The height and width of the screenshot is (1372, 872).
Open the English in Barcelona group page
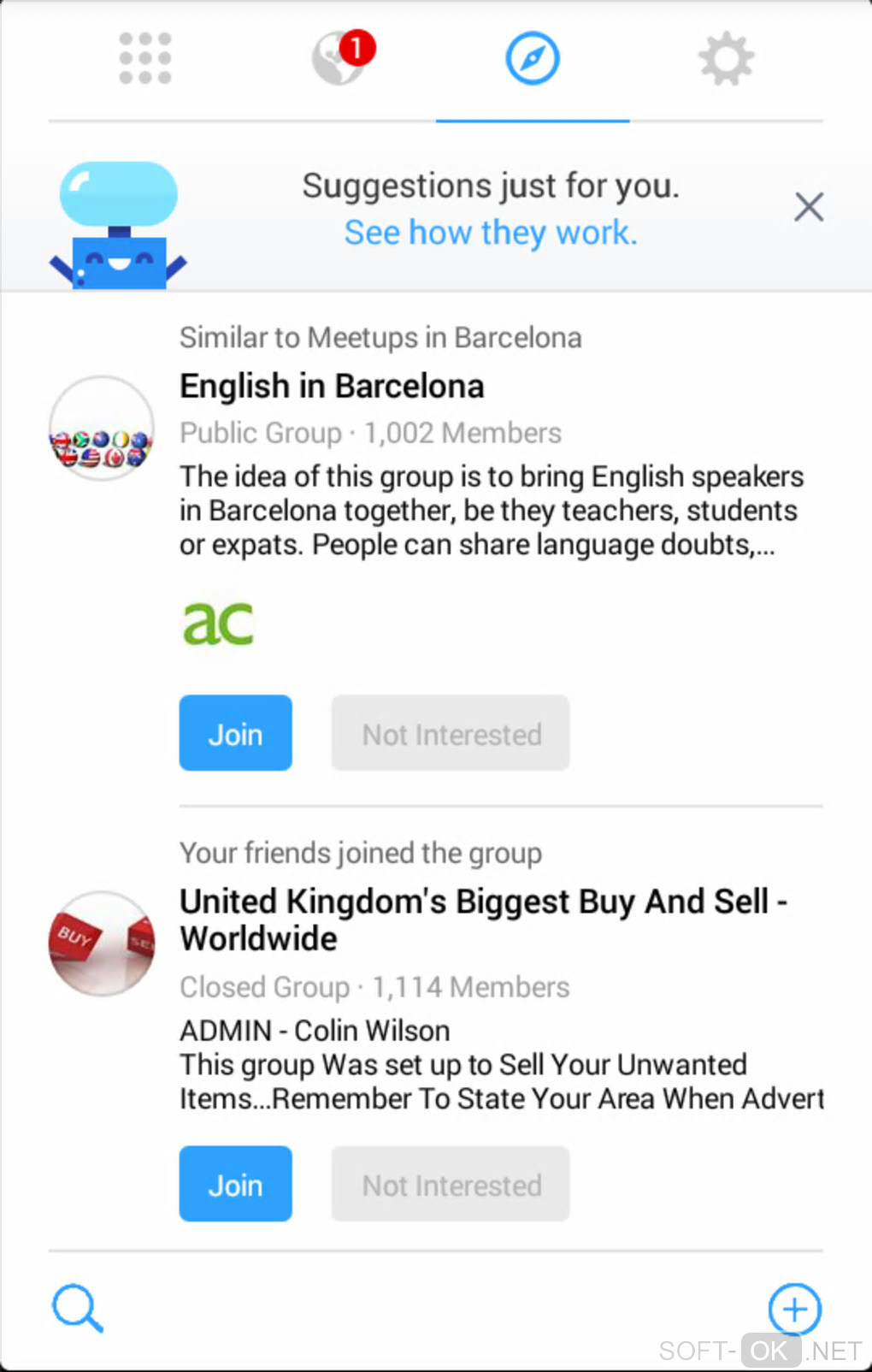tap(332, 387)
